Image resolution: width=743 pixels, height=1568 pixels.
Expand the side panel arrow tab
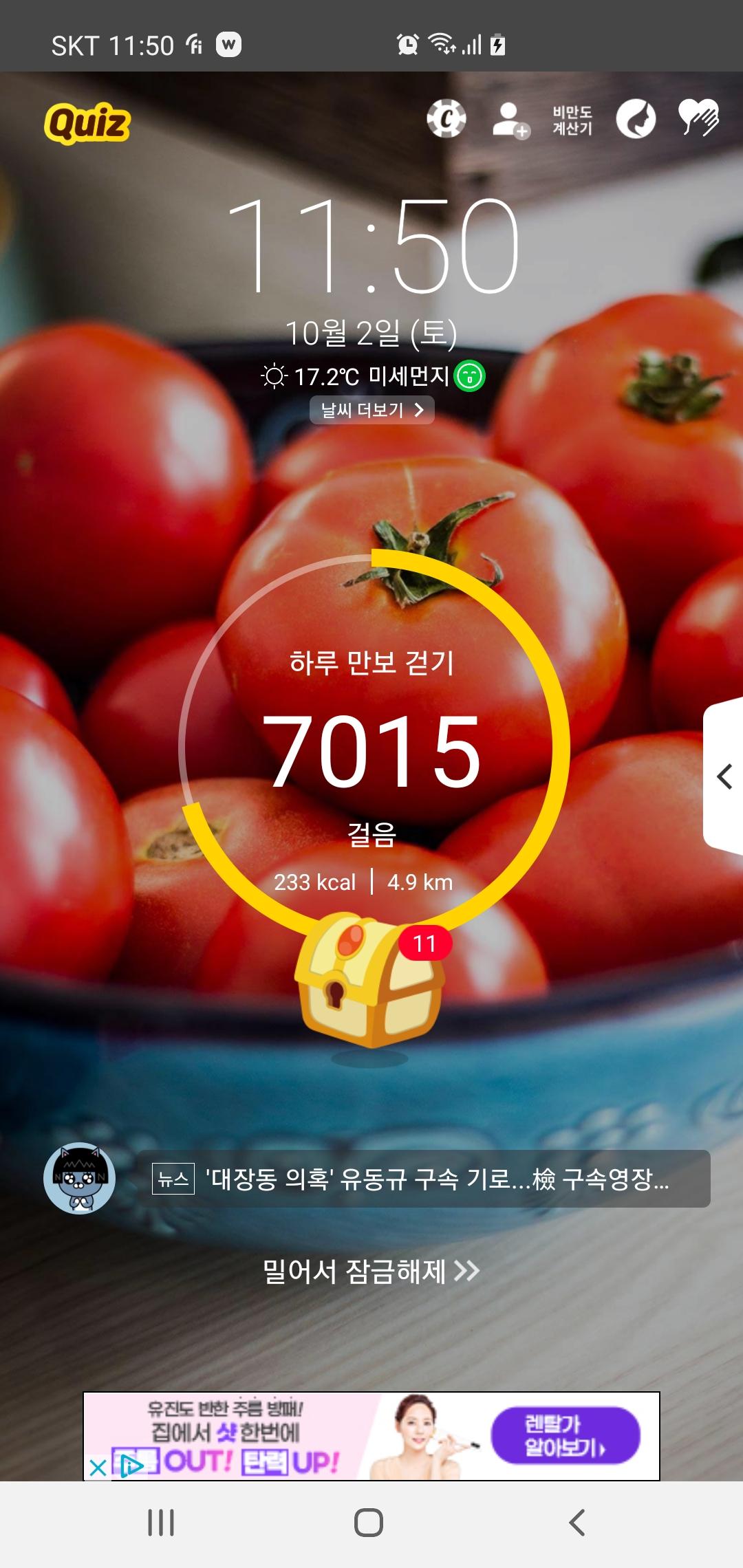(x=724, y=777)
